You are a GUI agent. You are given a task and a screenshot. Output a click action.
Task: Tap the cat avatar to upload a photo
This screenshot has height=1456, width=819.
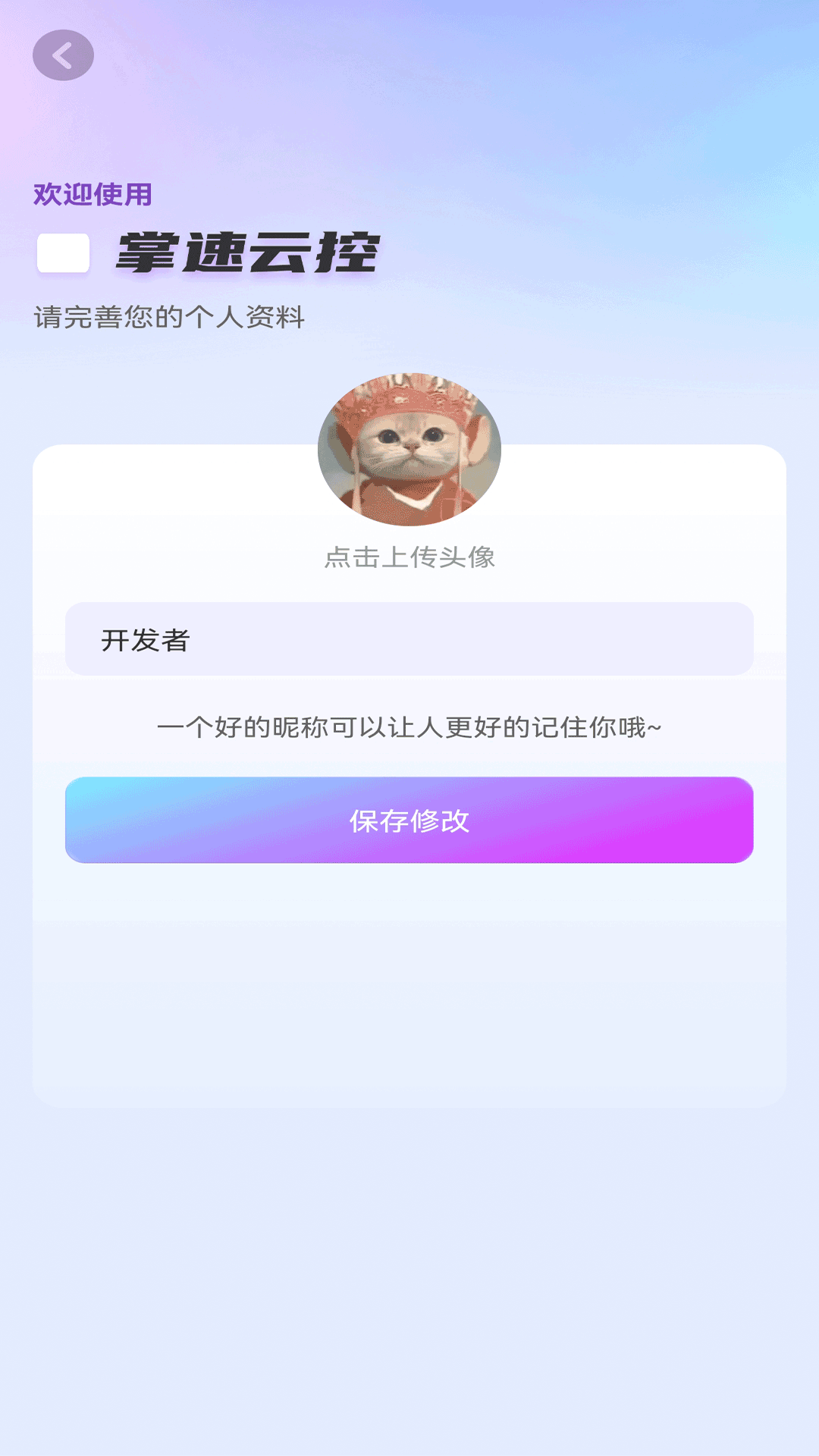(409, 450)
